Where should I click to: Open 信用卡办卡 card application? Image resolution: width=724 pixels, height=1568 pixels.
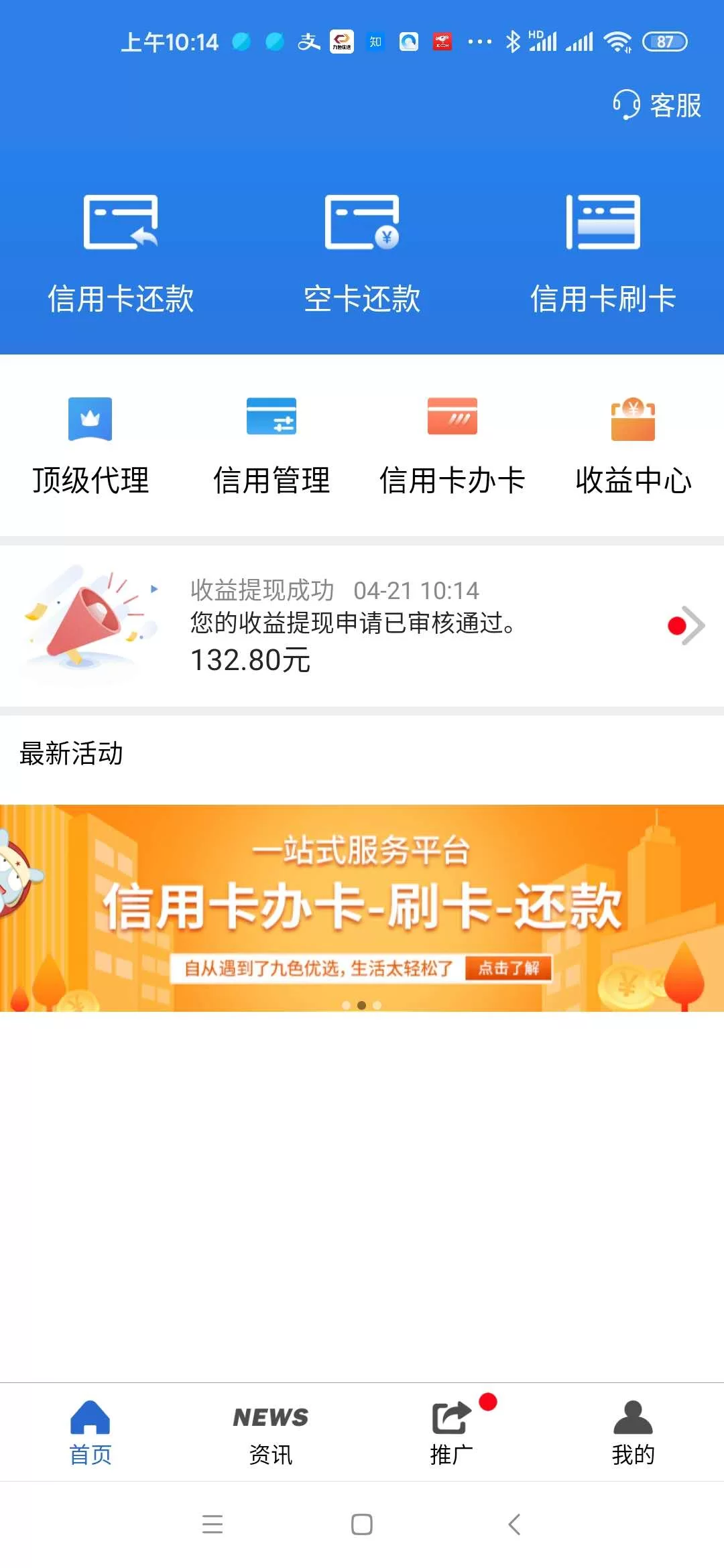[x=452, y=446]
